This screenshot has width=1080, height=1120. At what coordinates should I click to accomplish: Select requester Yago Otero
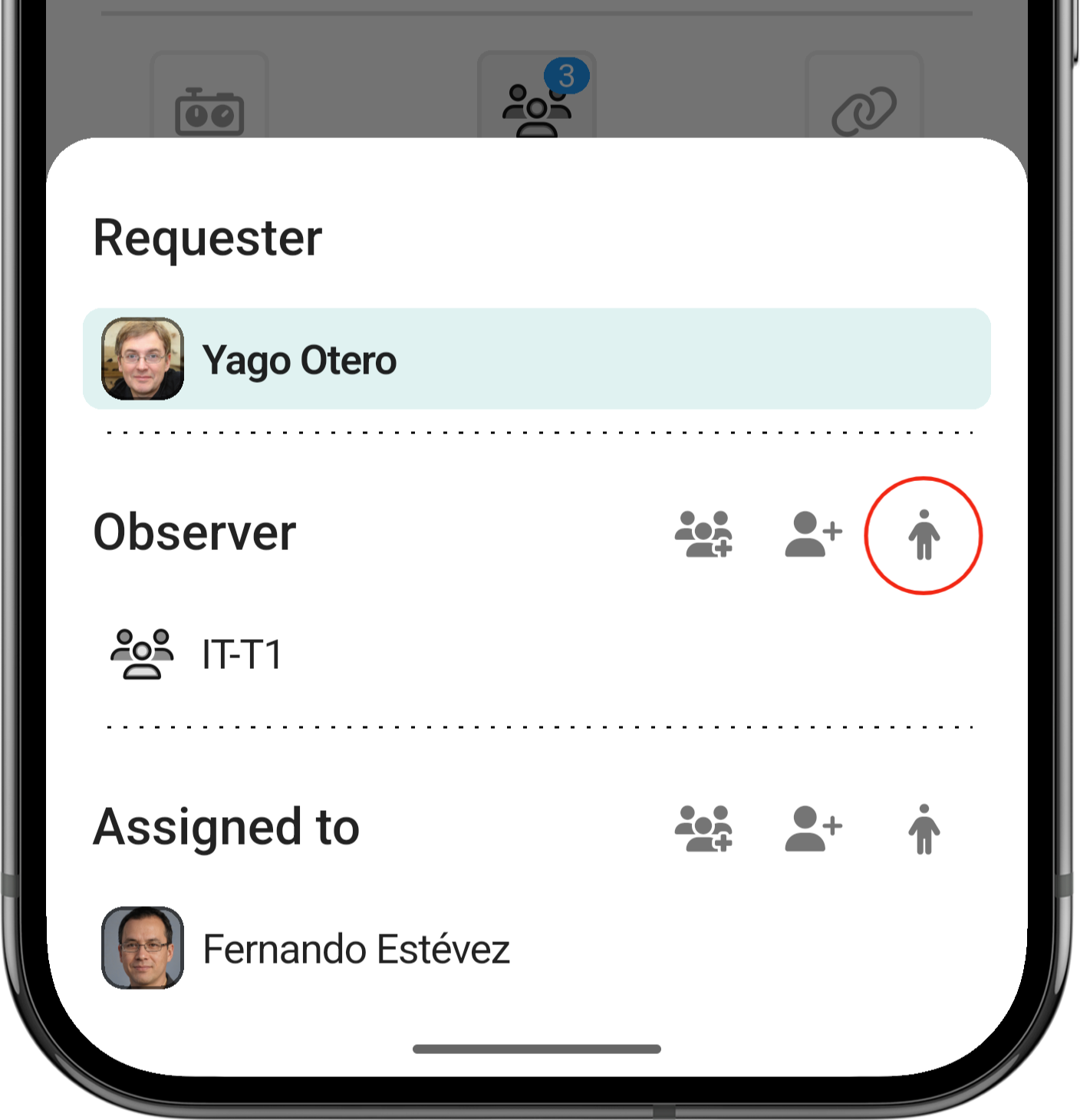click(537, 359)
